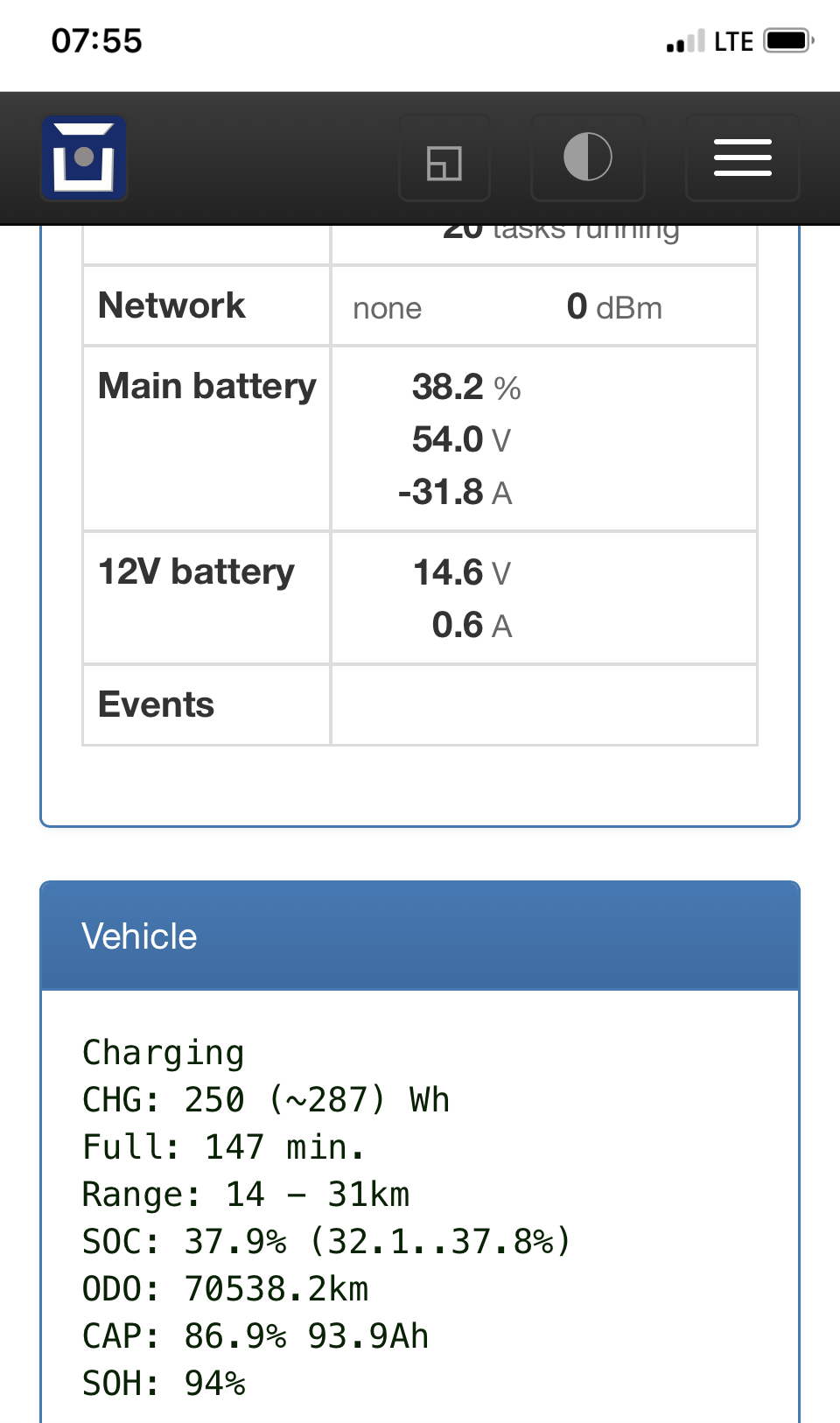Open the hamburger navigation menu

tap(742, 158)
